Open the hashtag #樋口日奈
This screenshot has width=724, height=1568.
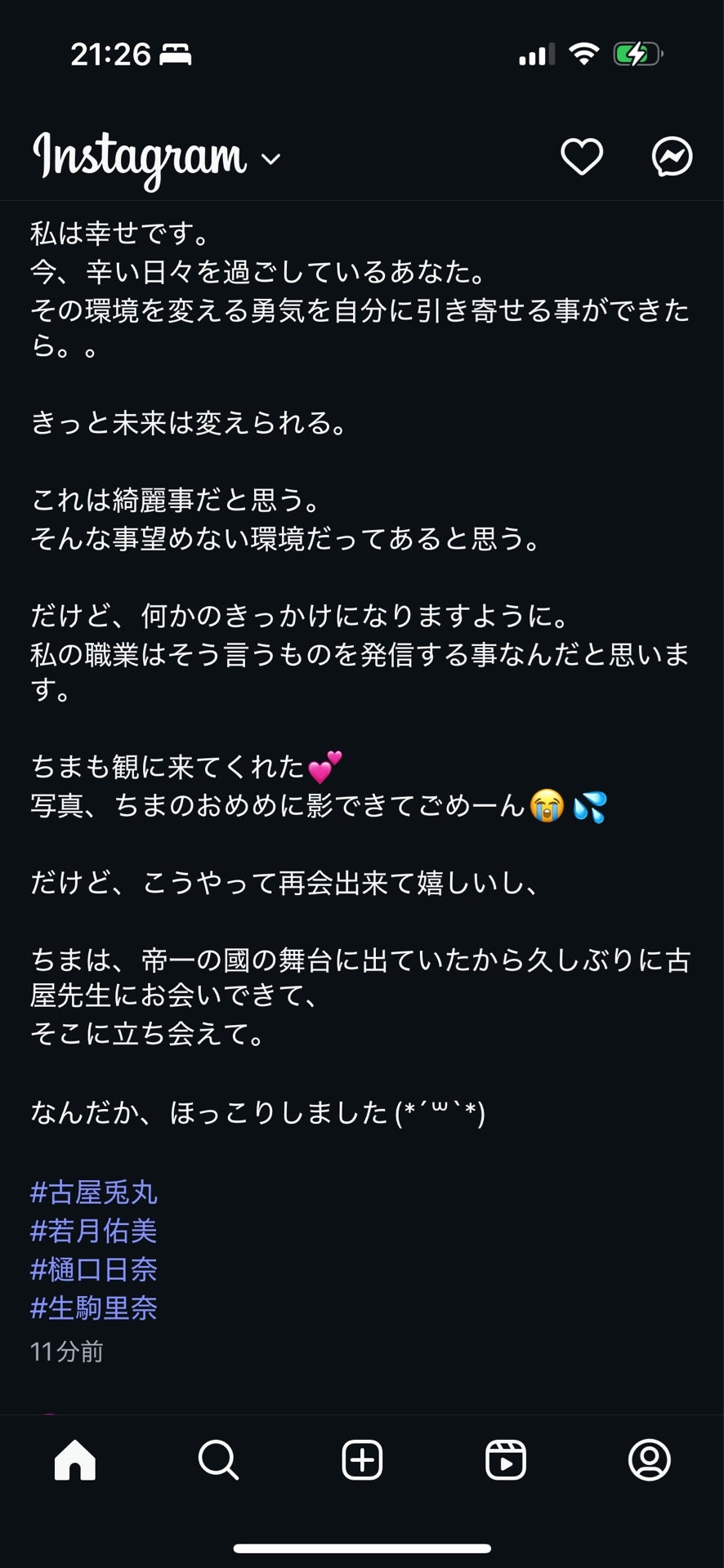tap(95, 1271)
